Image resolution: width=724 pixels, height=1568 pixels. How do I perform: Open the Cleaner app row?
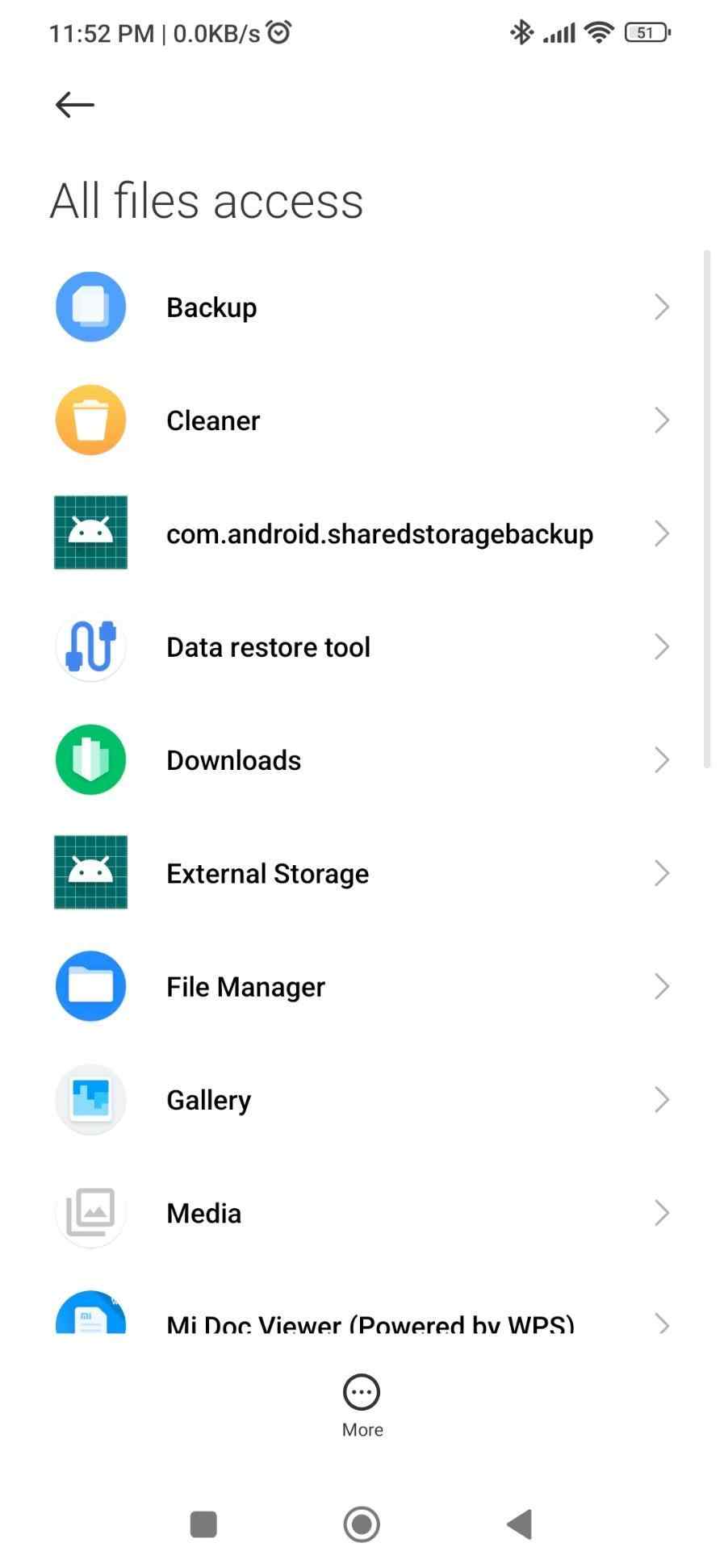[362, 420]
